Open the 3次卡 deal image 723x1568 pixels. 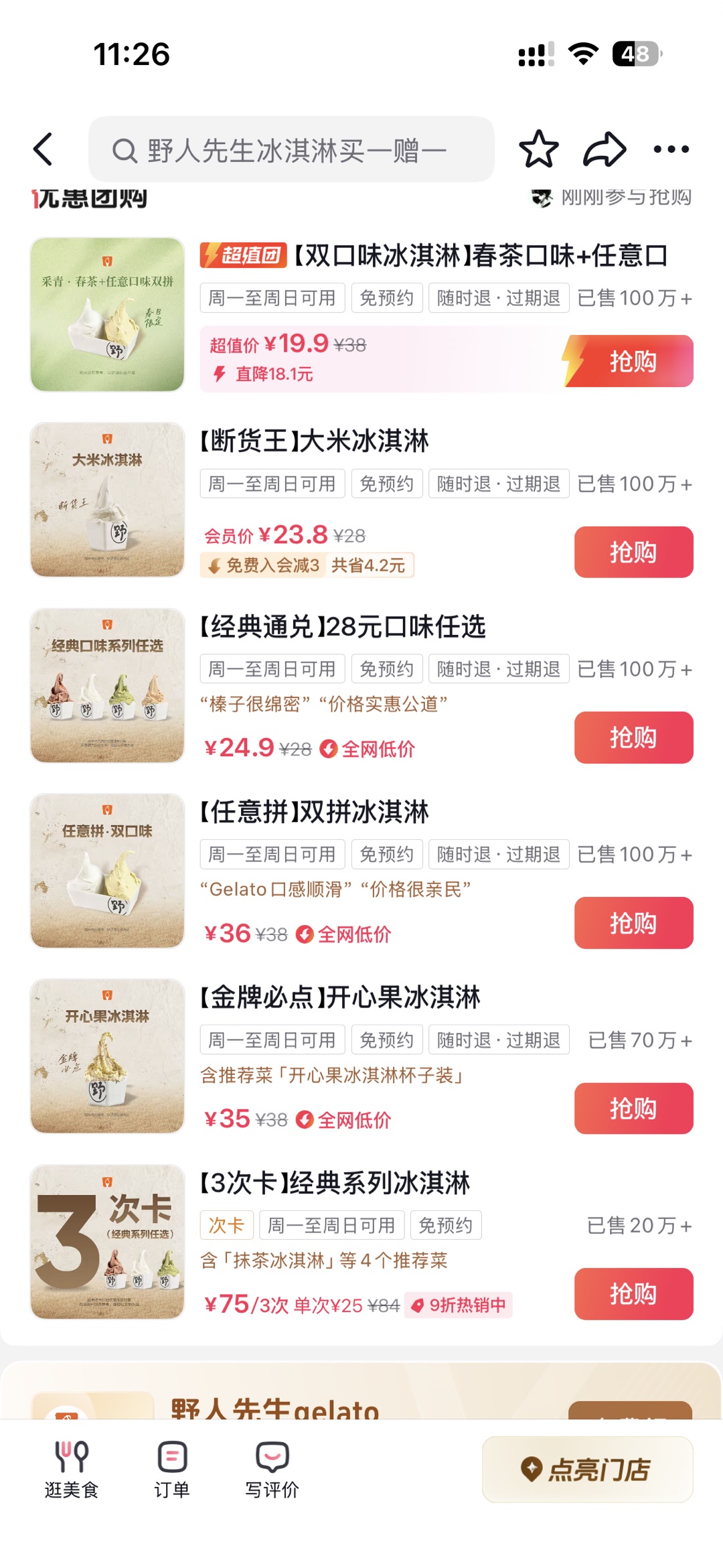[x=107, y=1242]
